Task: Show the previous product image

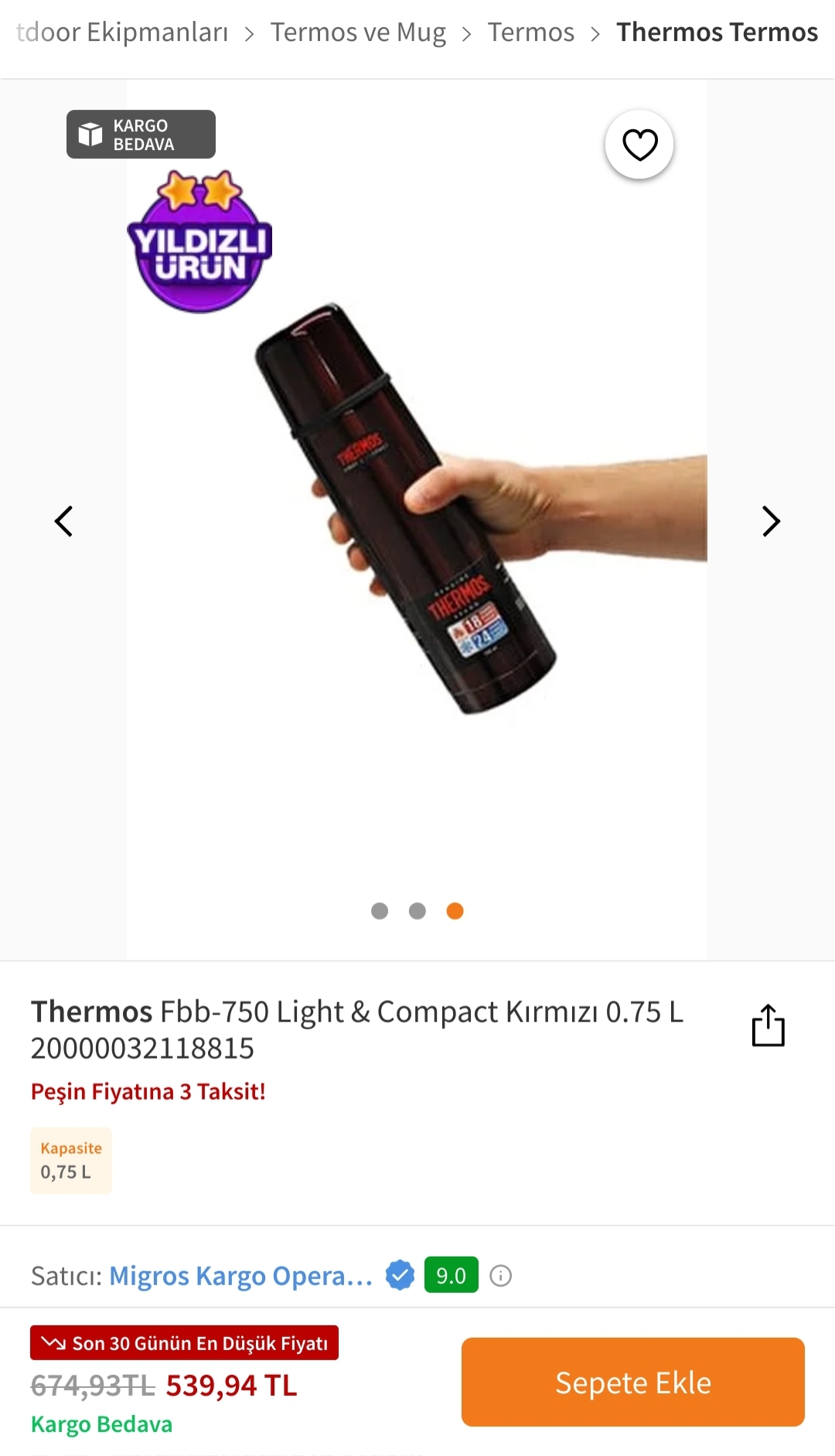Action: (63, 521)
